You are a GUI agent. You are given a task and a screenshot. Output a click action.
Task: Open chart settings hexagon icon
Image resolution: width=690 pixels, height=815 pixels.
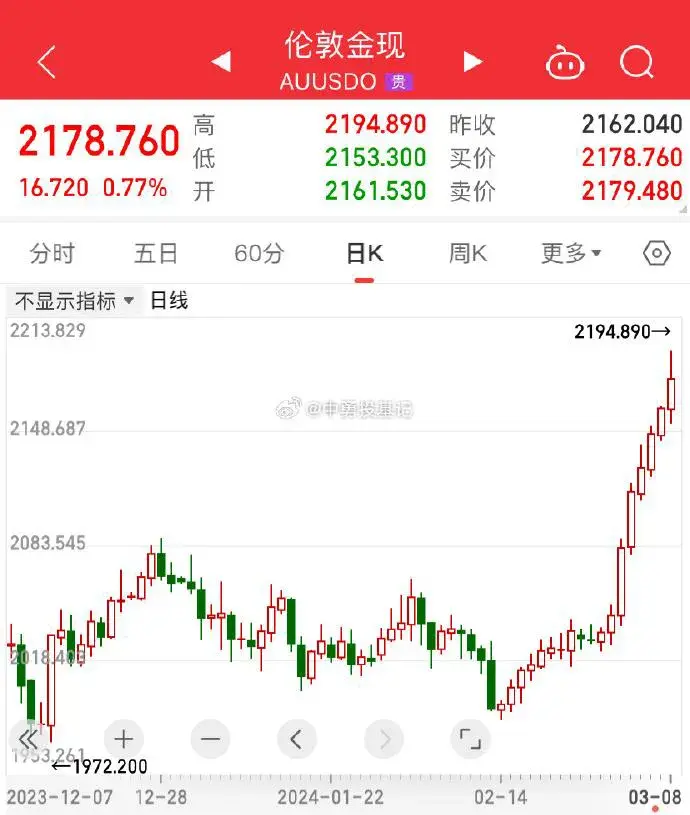click(x=656, y=254)
